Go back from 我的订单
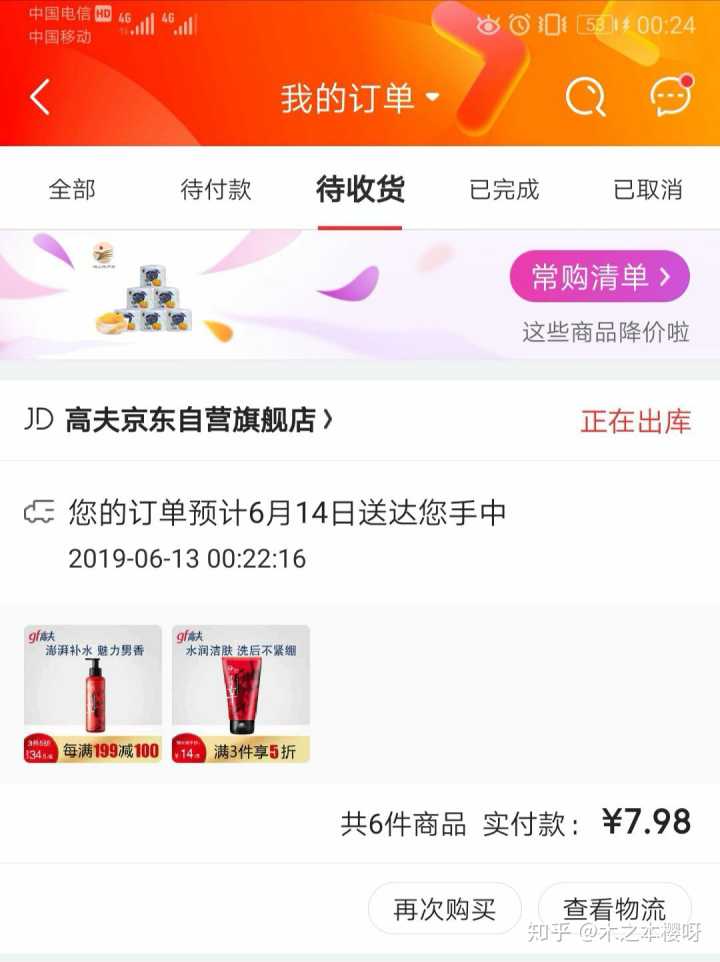Viewport: 720px width, 962px height. (40, 98)
